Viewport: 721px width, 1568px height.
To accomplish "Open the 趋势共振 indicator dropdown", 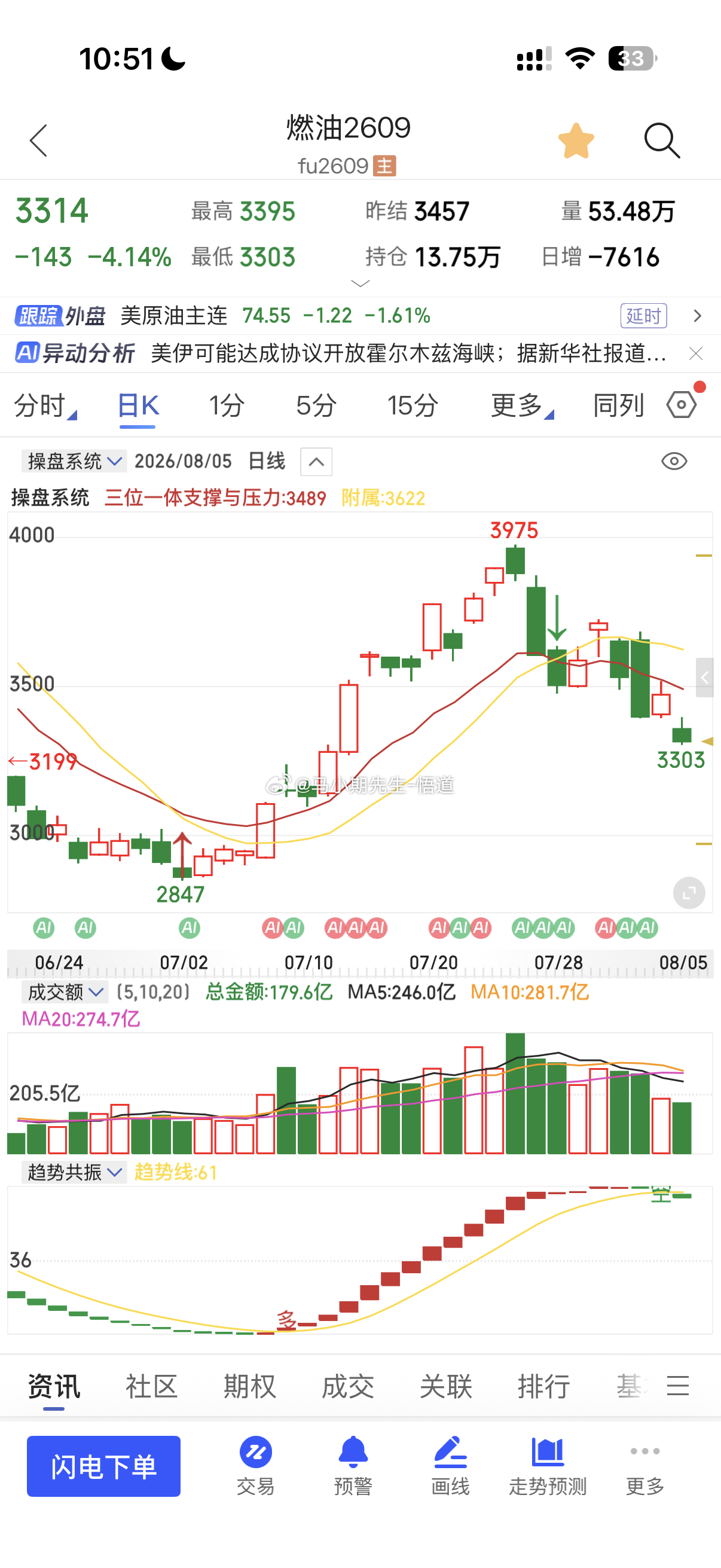I will 74,1172.
